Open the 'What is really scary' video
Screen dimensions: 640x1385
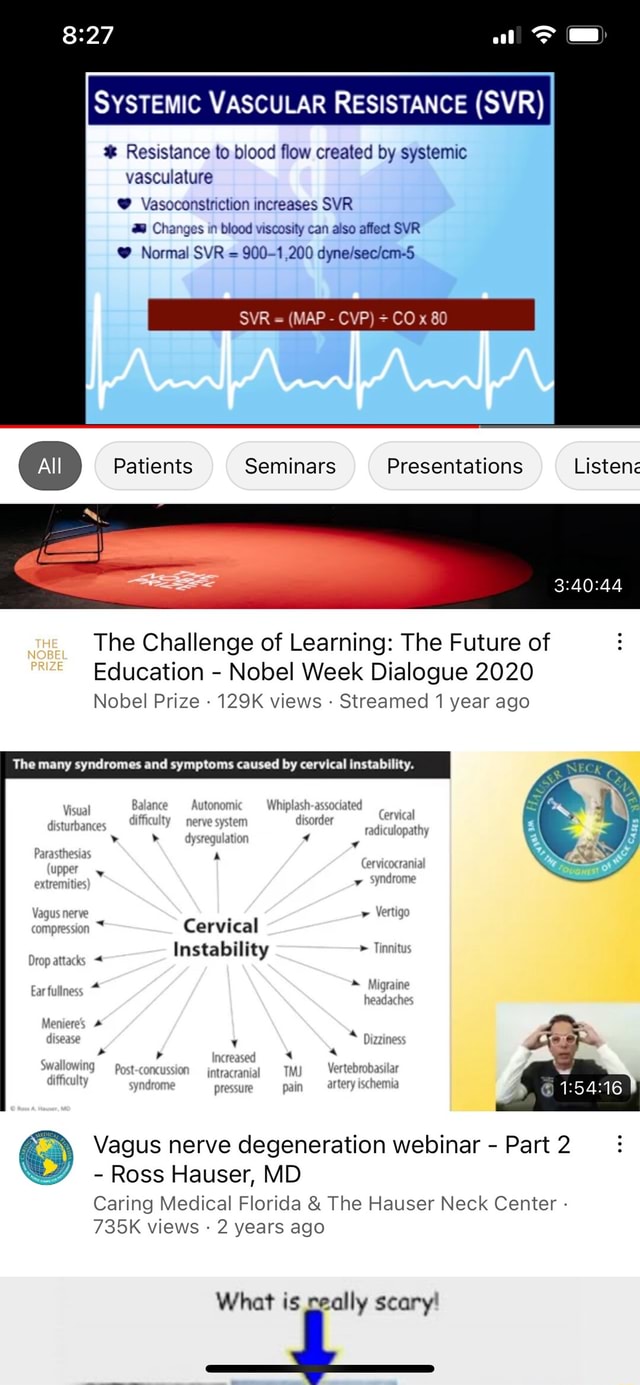point(320,1330)
